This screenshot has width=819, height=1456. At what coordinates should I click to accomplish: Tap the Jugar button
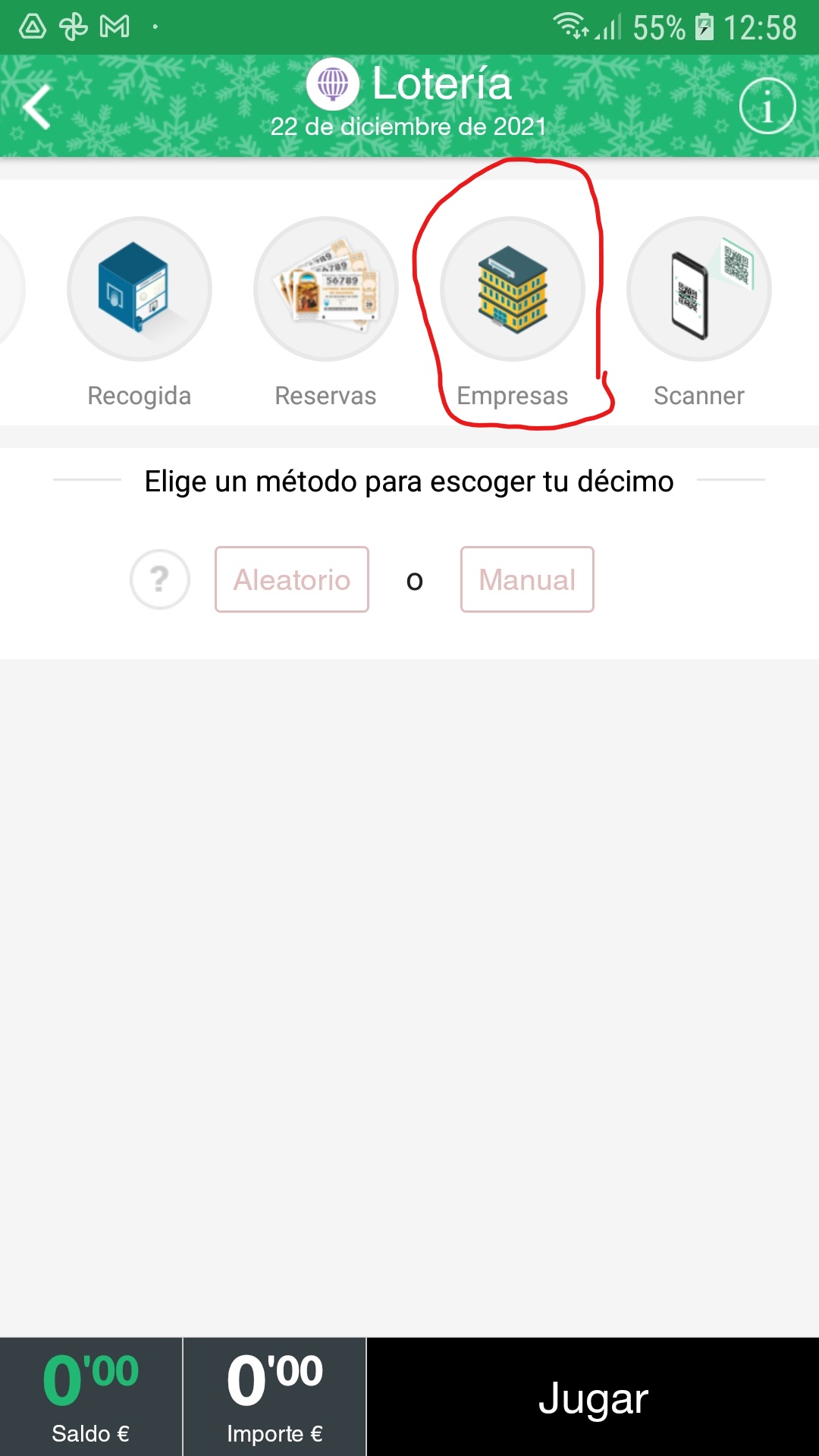(x=593, y=1397)
